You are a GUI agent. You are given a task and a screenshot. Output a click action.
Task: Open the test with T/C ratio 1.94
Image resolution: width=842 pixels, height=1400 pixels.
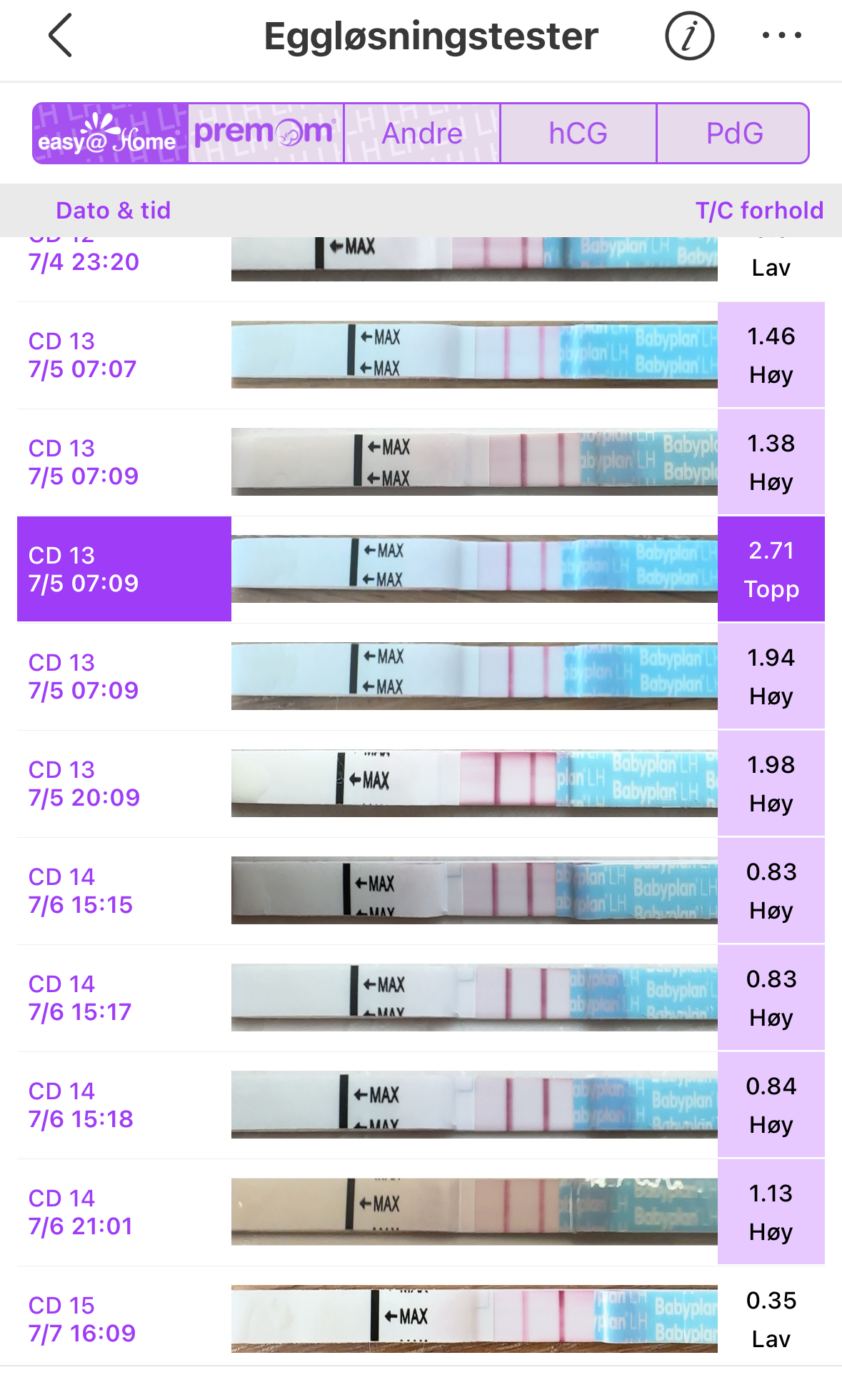[x=421, y=676]
